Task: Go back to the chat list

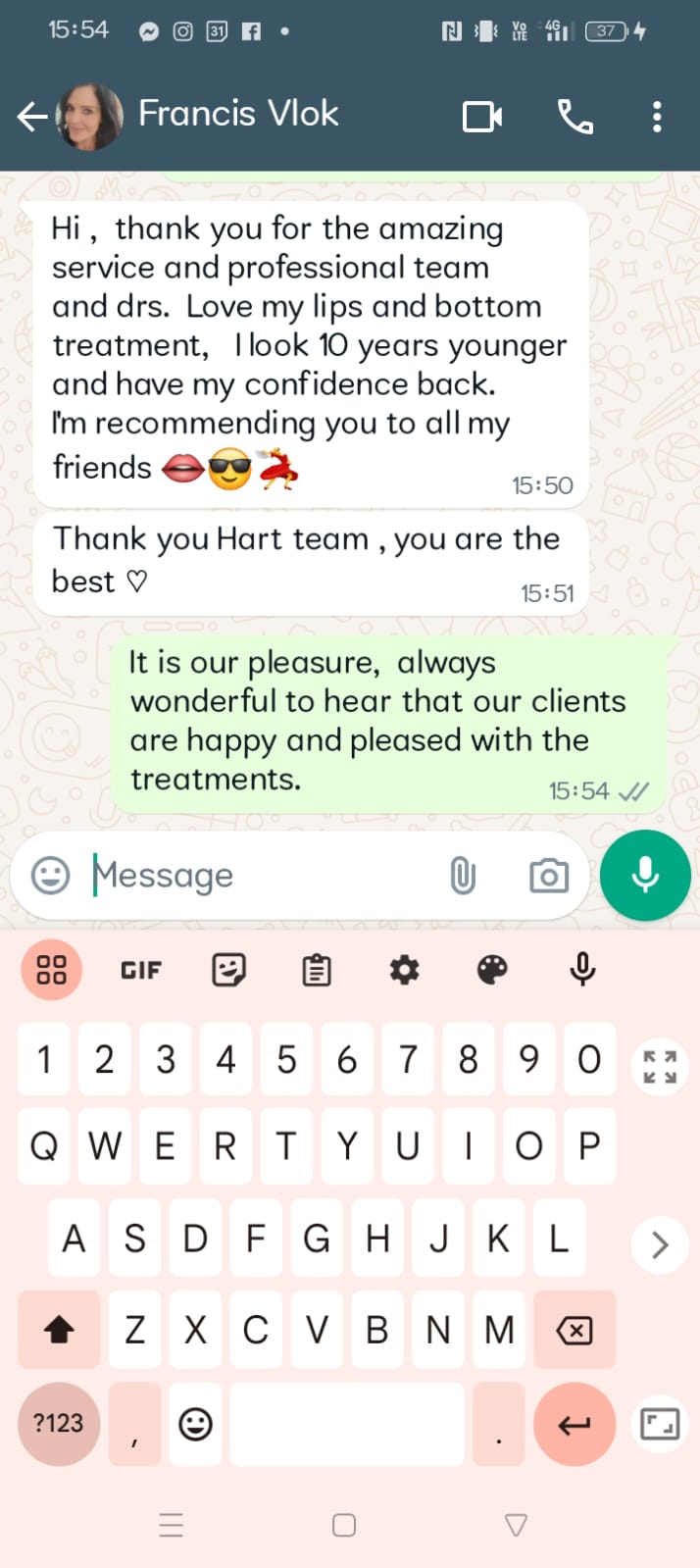Action: pos(31,117)
